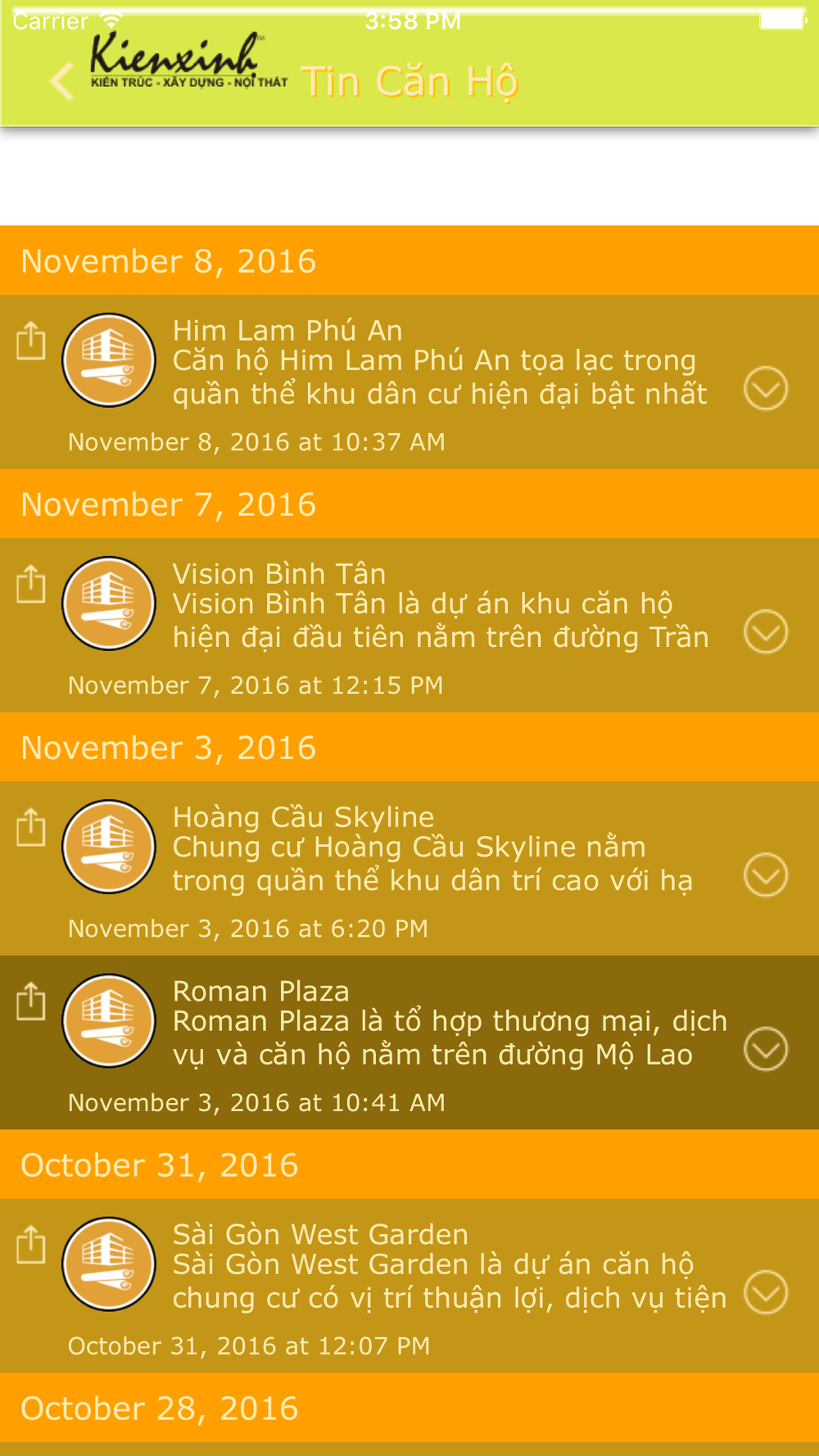Open the Sài Gòn West Garden news item
This screenshot has width=819, height=1456.
(409, 1286)
